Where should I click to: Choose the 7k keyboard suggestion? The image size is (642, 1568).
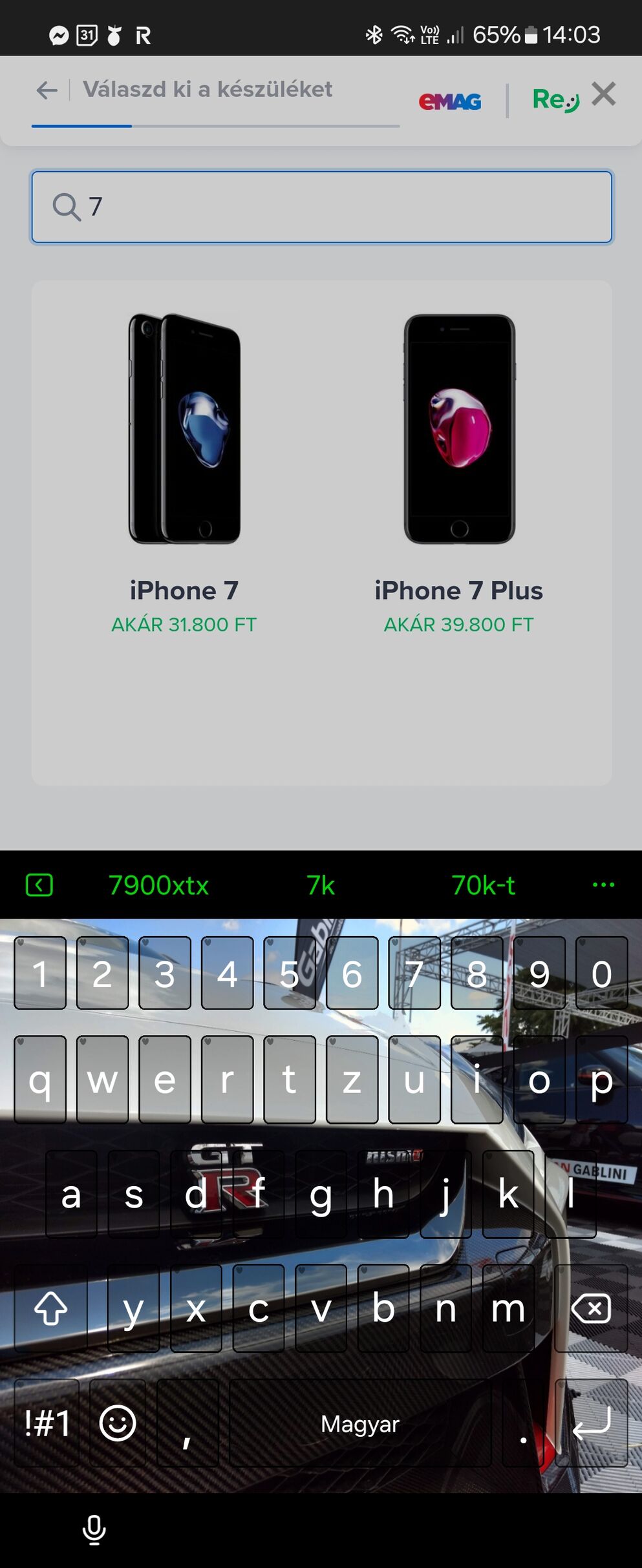[x=321, y=885]
